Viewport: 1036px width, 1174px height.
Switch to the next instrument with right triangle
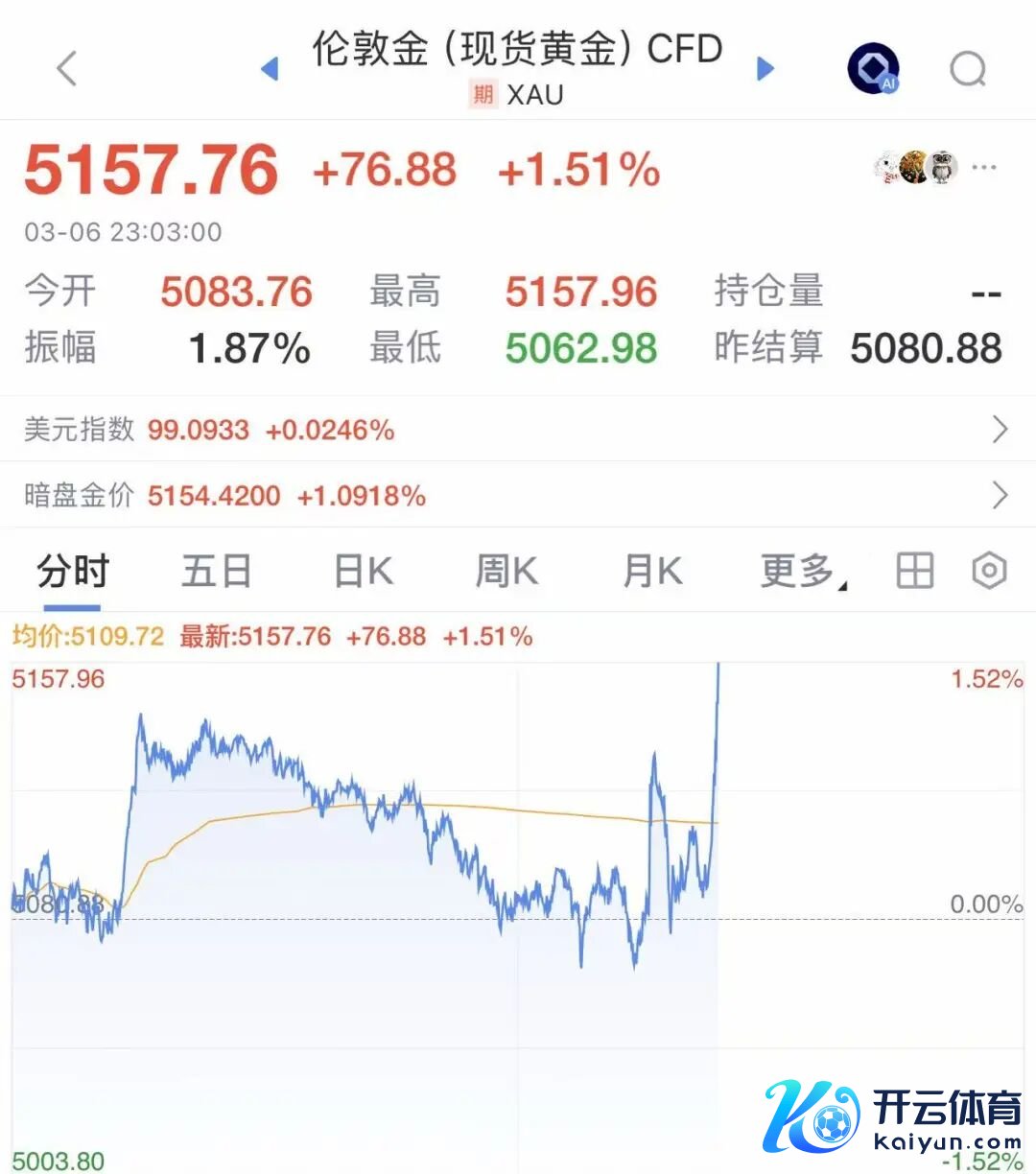pyautogui.click(x=765, y=69)
